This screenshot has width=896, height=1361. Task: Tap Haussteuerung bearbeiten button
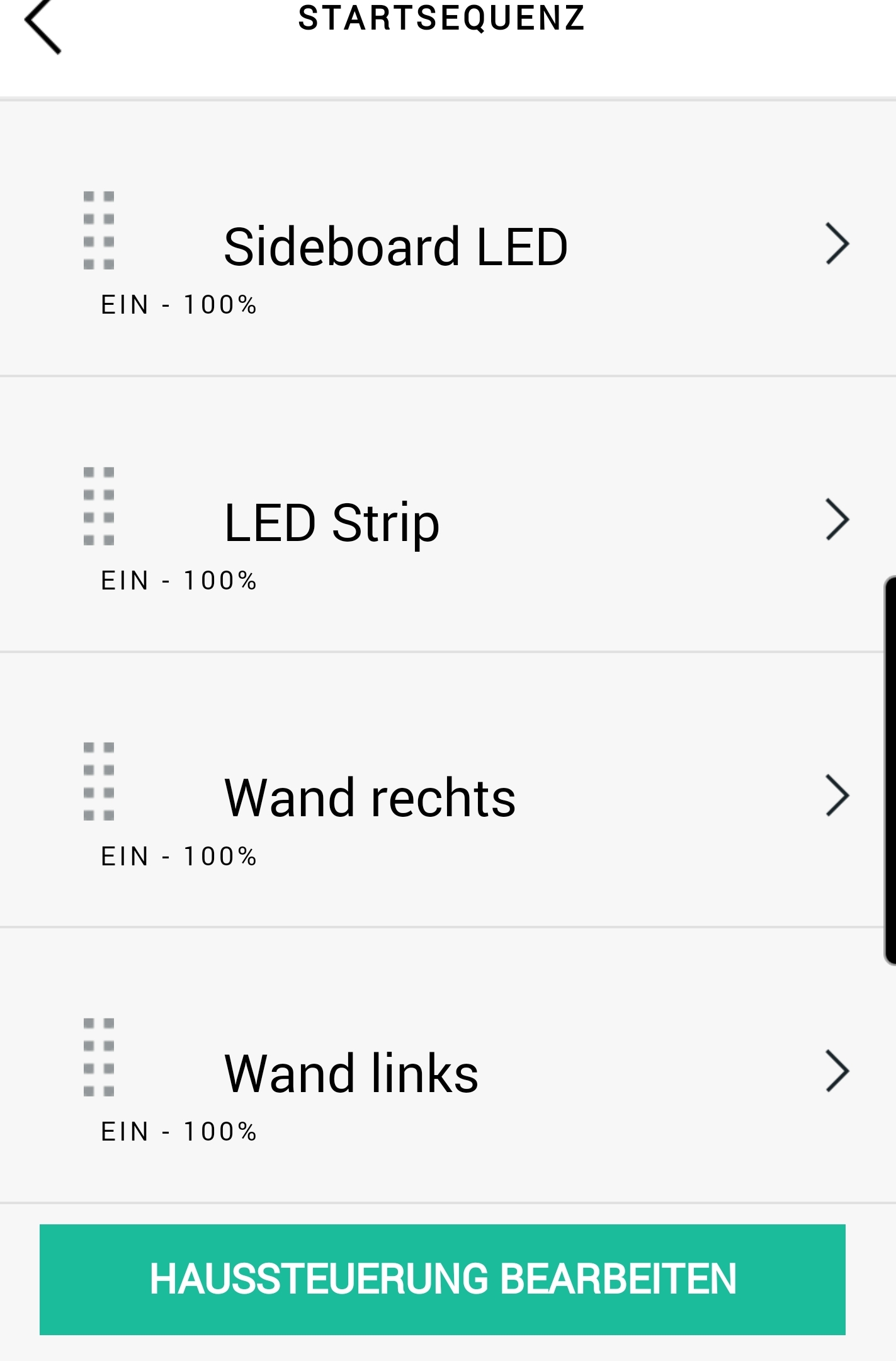[443, 1279]
